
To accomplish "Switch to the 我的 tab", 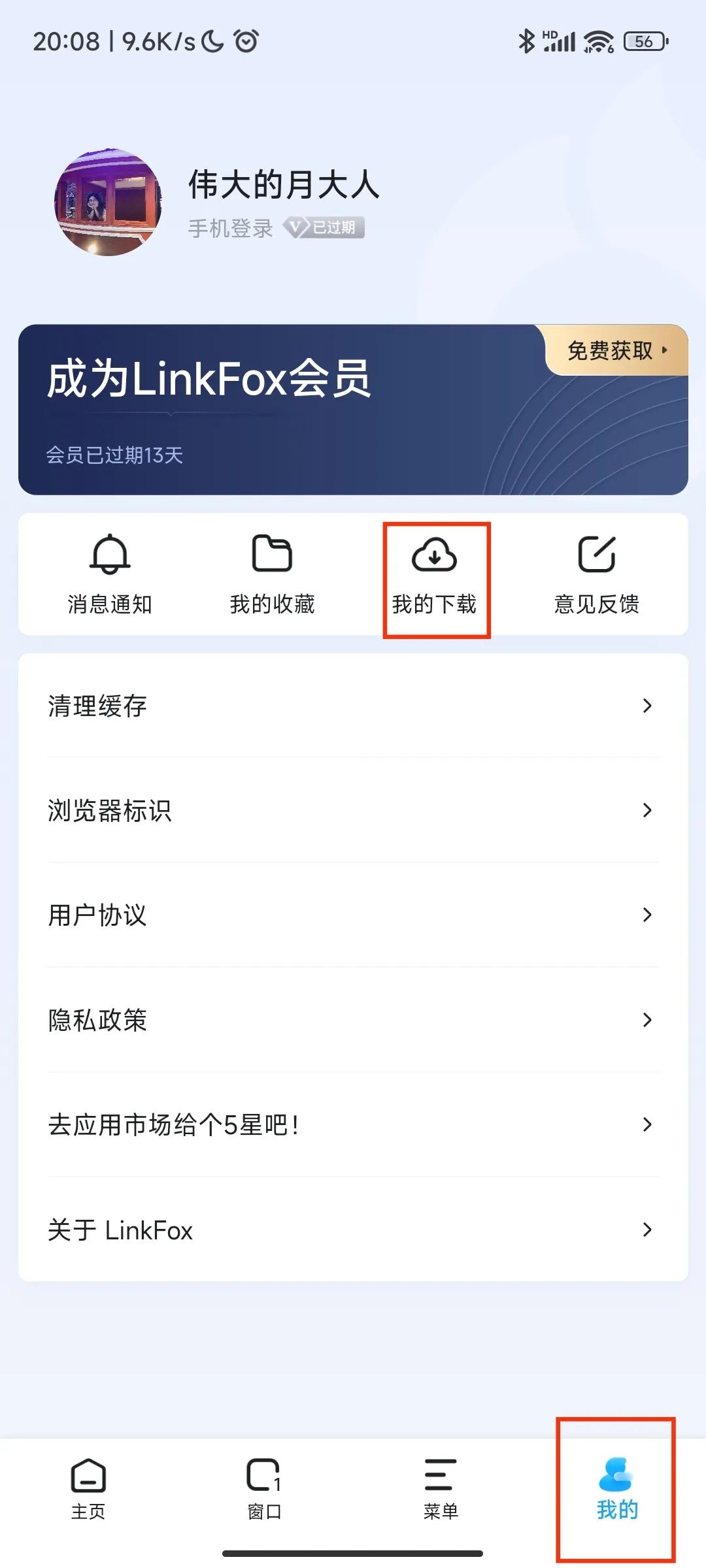I will 614,1490.
